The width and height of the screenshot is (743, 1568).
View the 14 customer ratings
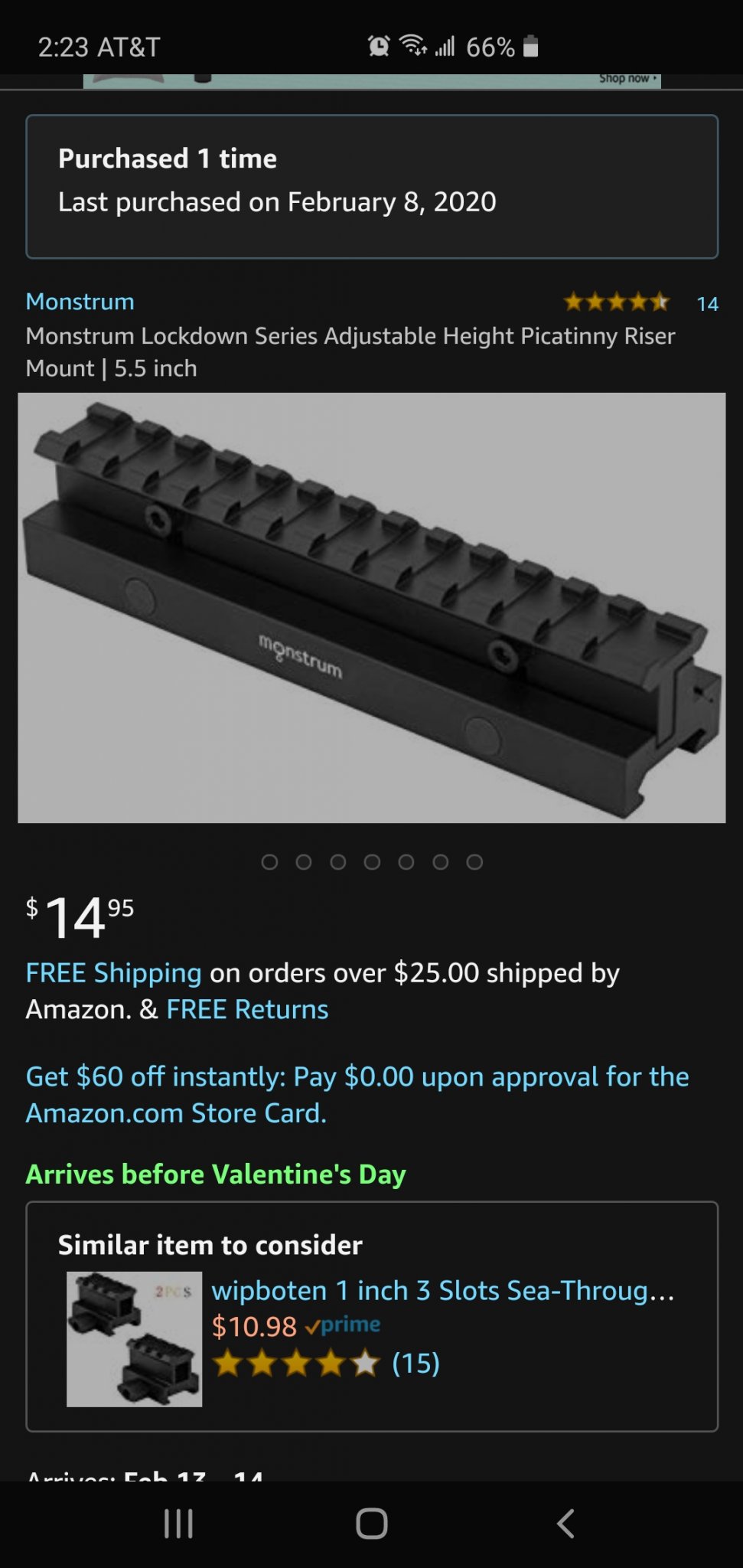click(706, 304)
